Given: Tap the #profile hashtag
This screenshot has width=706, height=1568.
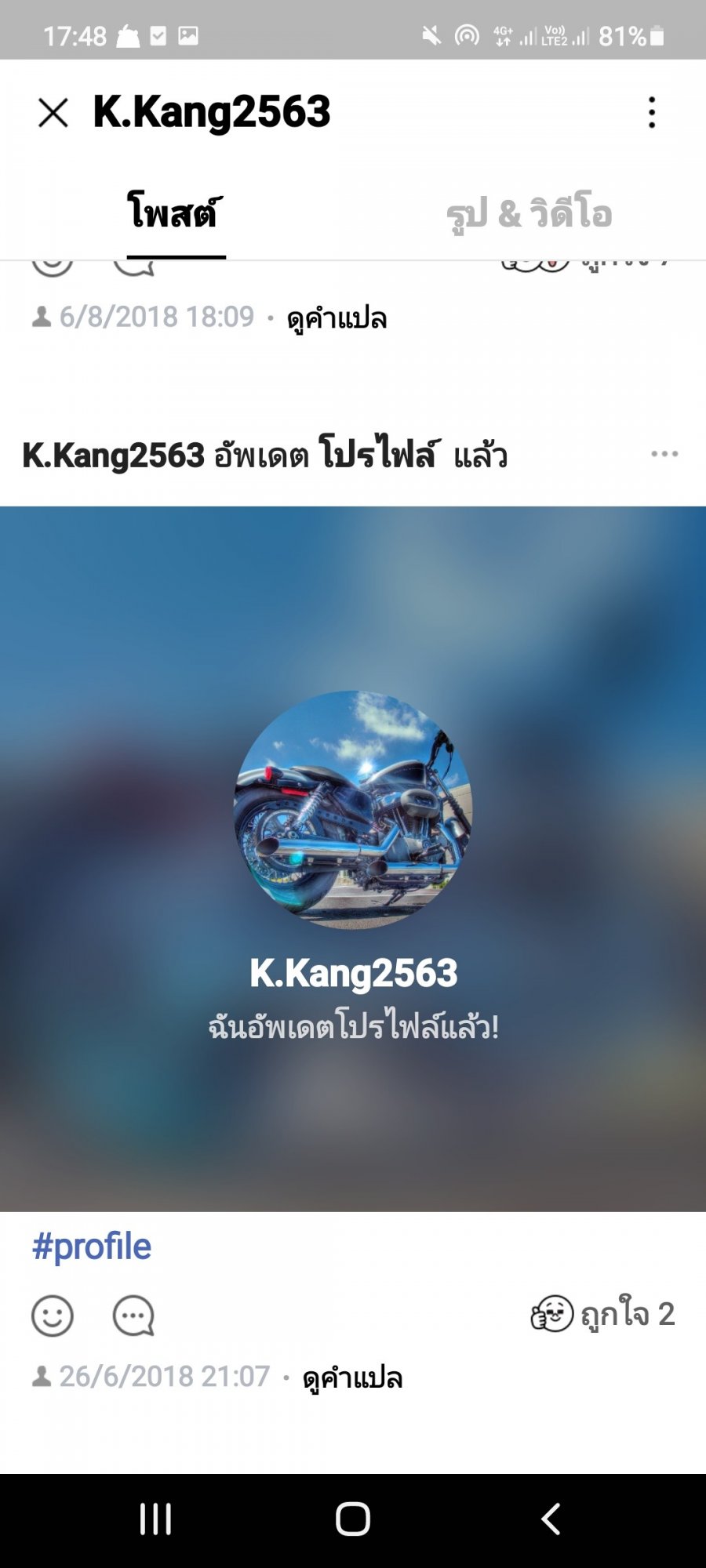Looking at the screenshot, I should coord(91,1247).
